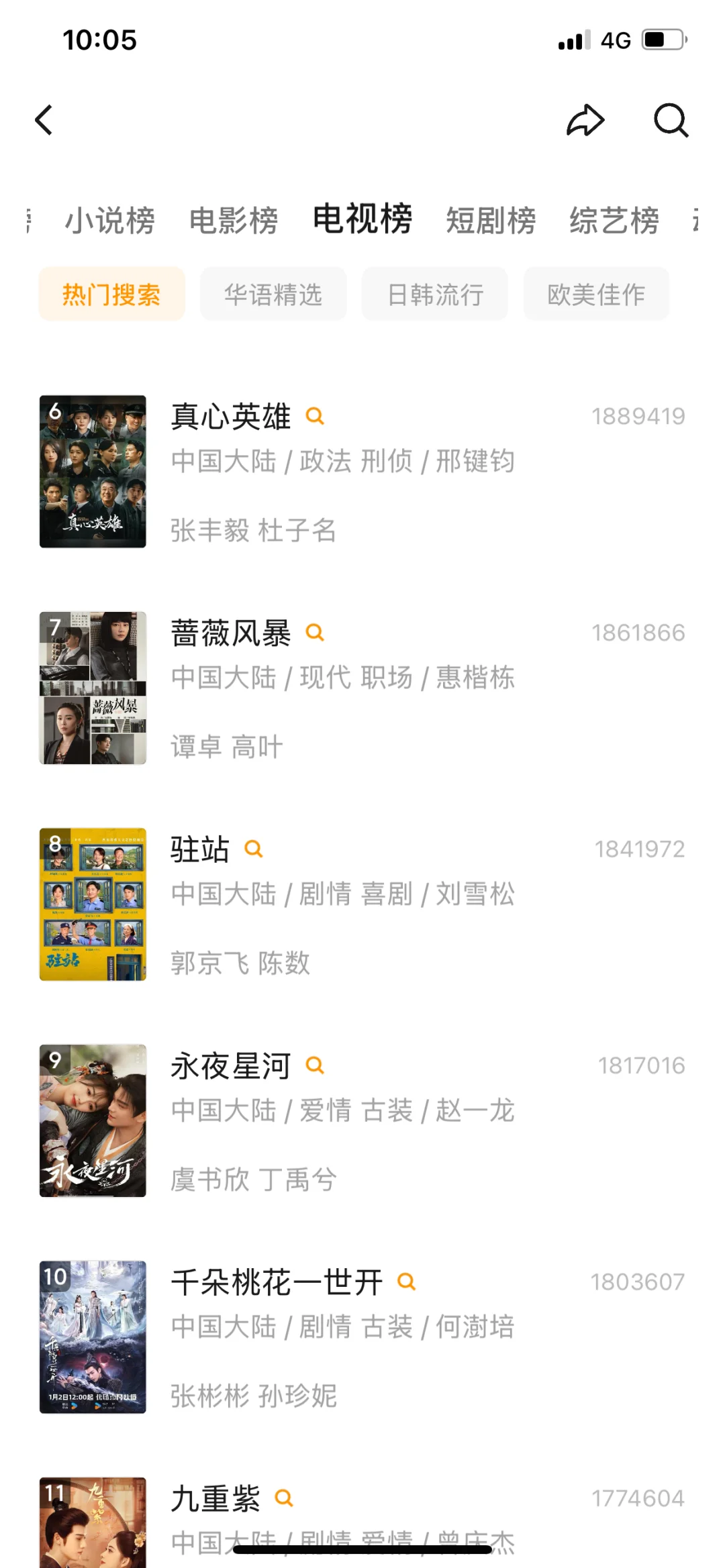Share this ranking list

(585, 121)
